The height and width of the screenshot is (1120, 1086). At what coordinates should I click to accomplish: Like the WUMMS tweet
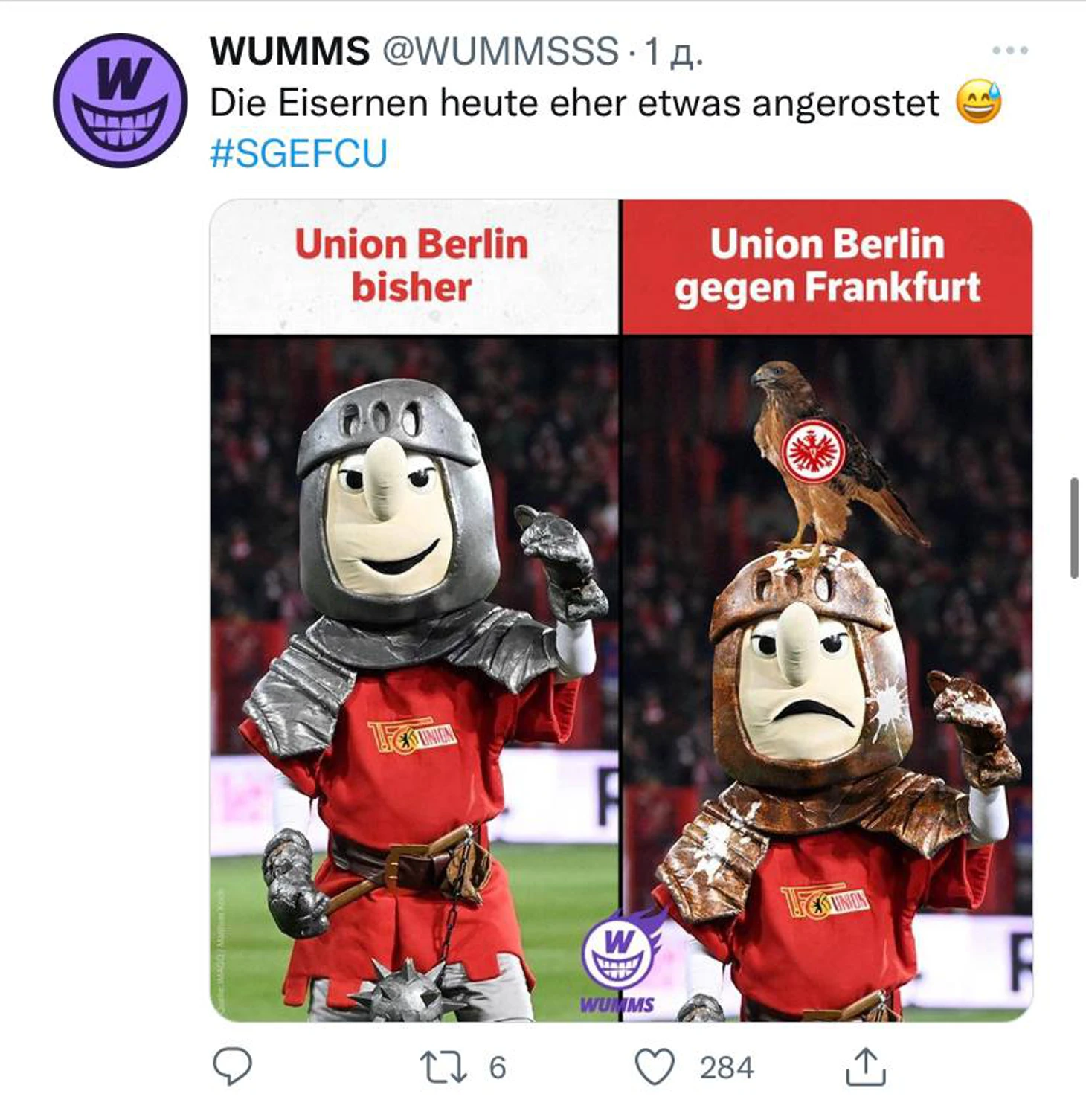click(655, 1066)
